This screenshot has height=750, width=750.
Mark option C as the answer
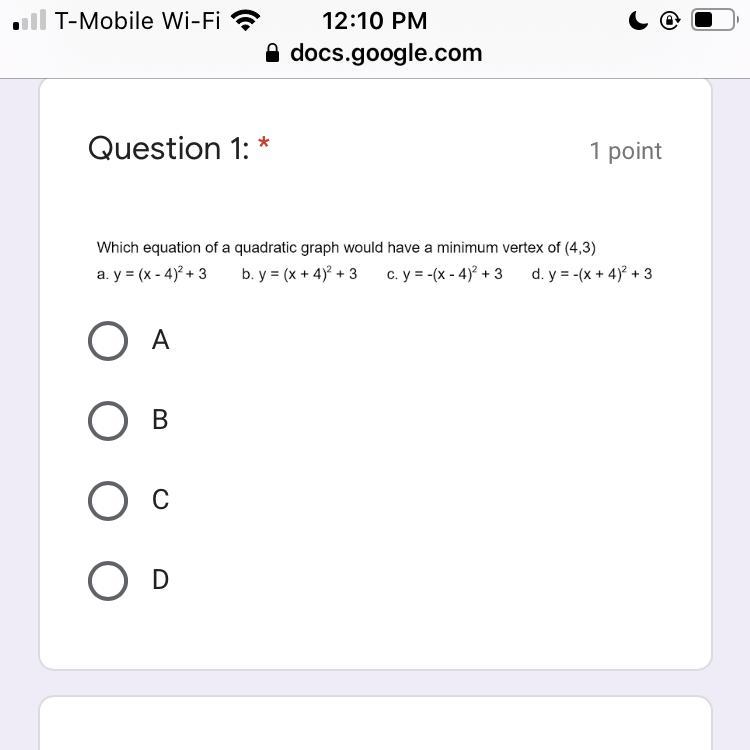pyautogui.click(x=108, y=501)
